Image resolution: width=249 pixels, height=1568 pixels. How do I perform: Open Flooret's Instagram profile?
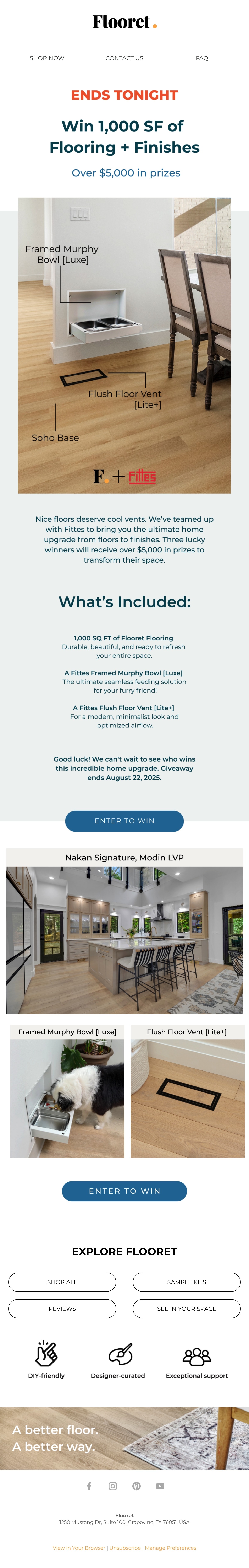coord(113,1486)
